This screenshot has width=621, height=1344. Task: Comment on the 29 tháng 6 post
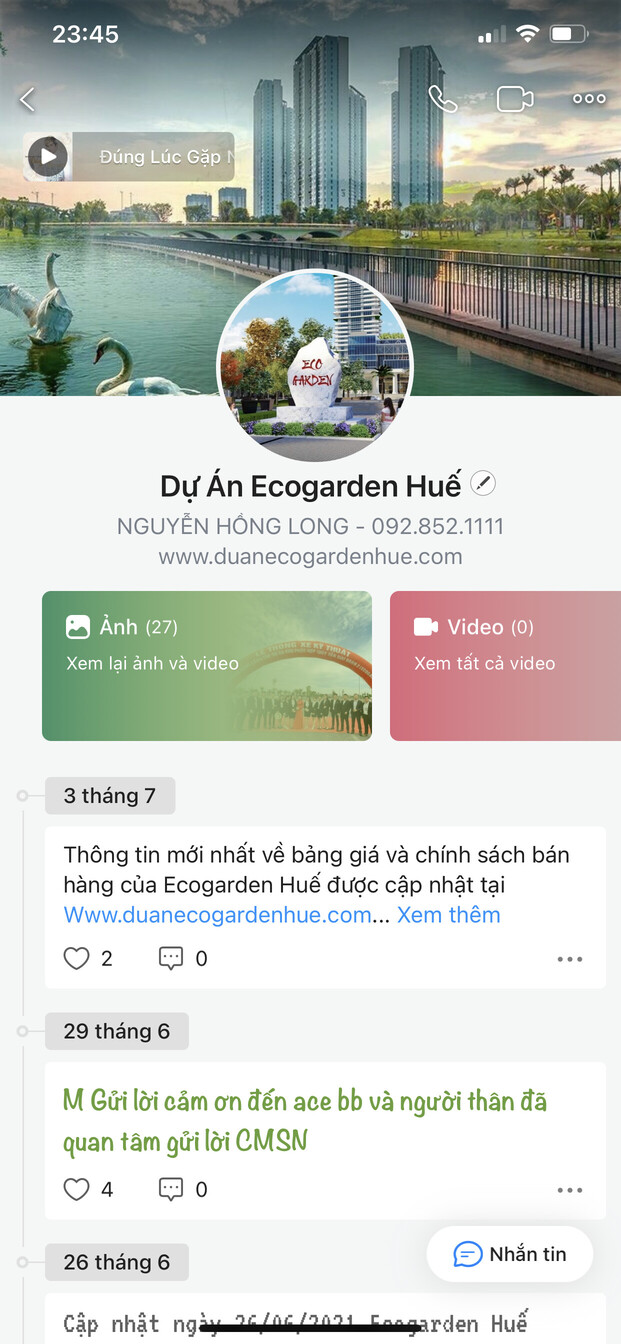[x=171, y=1189]
